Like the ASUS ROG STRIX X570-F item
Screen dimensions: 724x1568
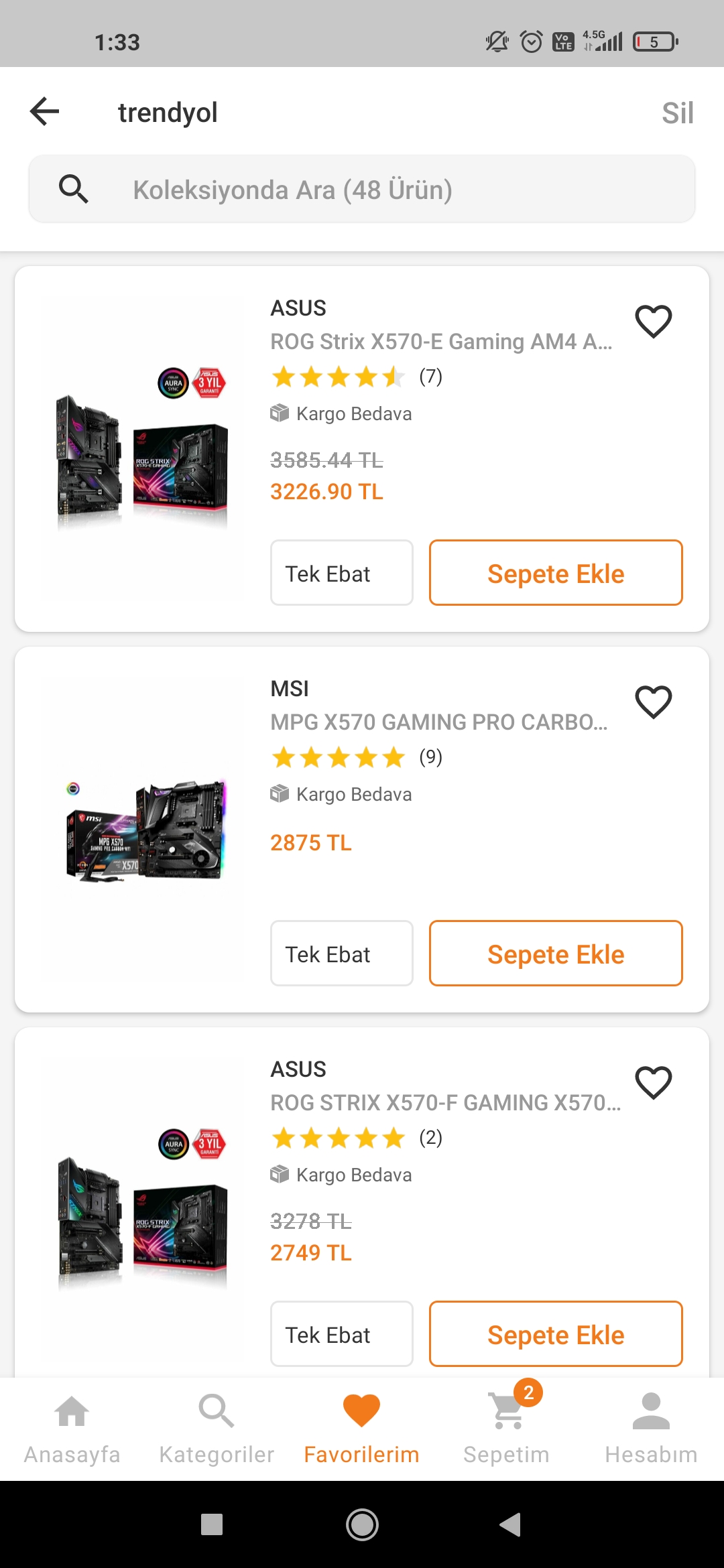[x=653, y=1083]
